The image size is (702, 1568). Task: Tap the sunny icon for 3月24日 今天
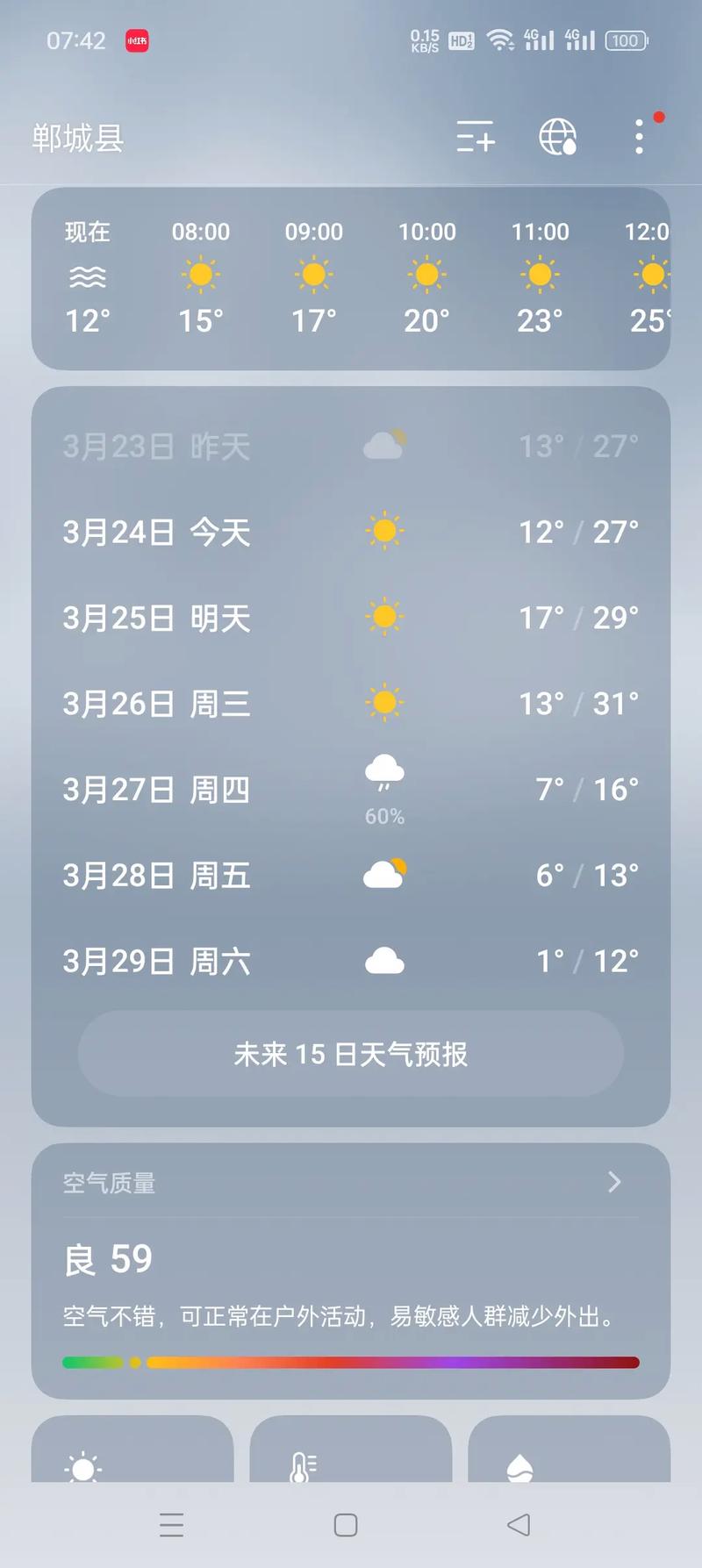coord(383,530)
